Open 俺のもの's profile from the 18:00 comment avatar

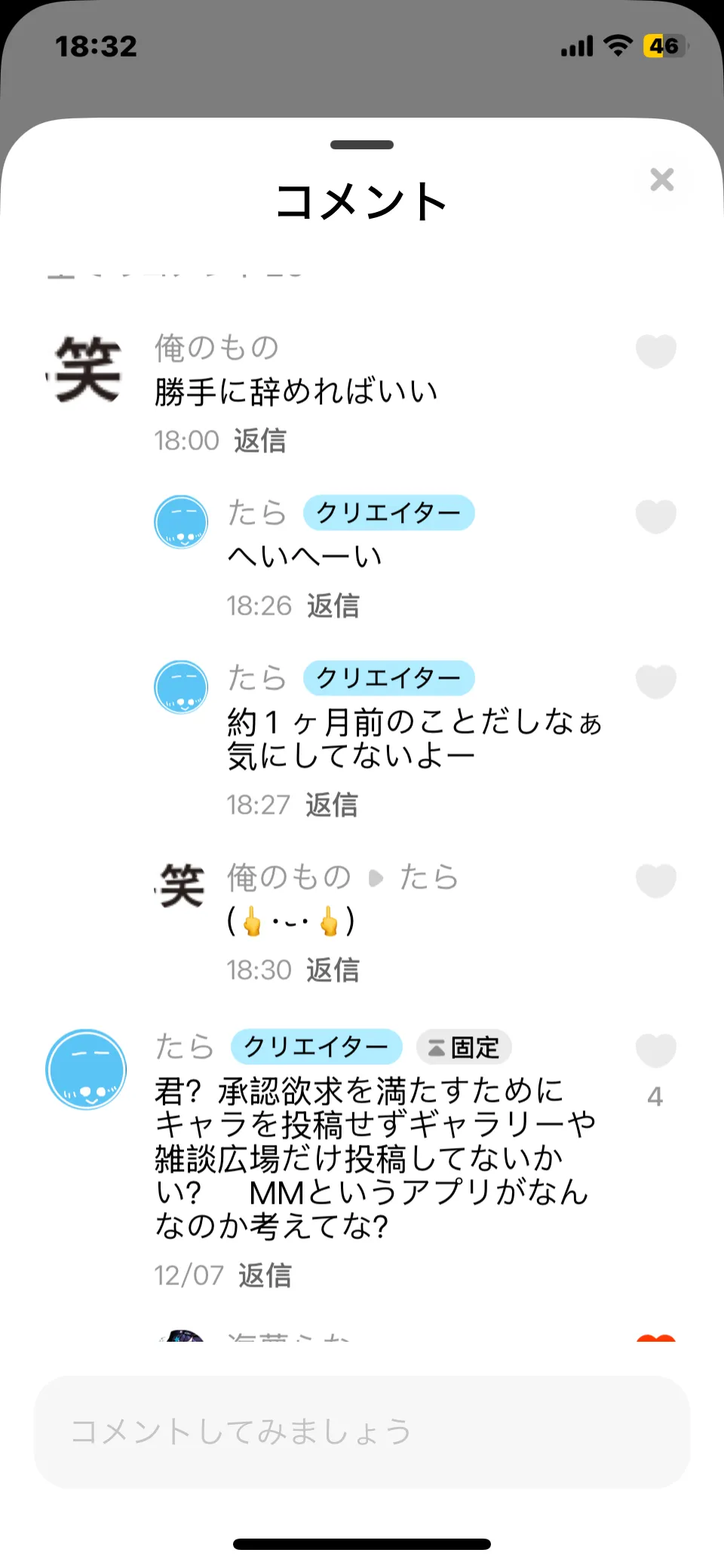click(x=87, y=370)
